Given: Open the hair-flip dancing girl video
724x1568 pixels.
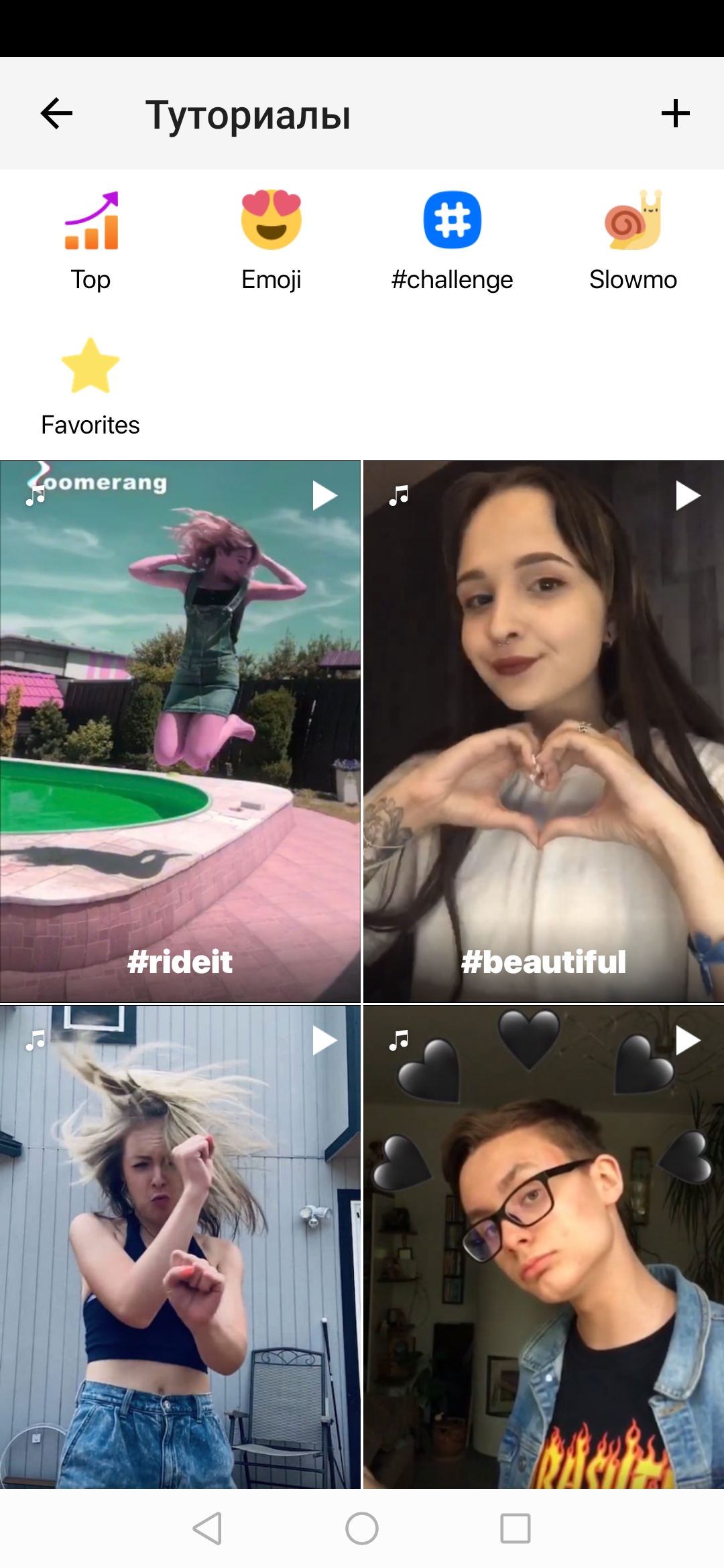Looking at the screenshot, I should pos(180,1246).
